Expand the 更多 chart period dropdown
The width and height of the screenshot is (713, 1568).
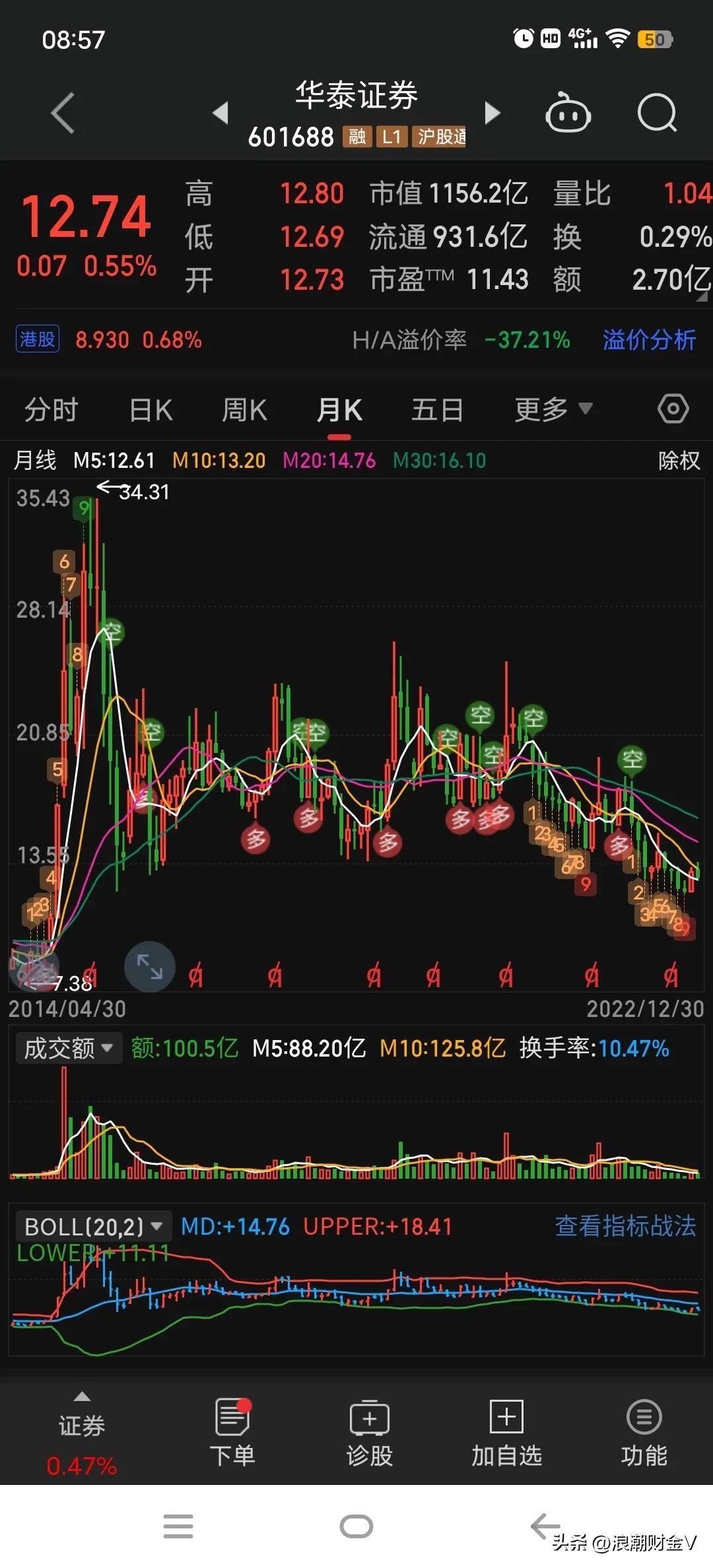click(x=553, y=410)
